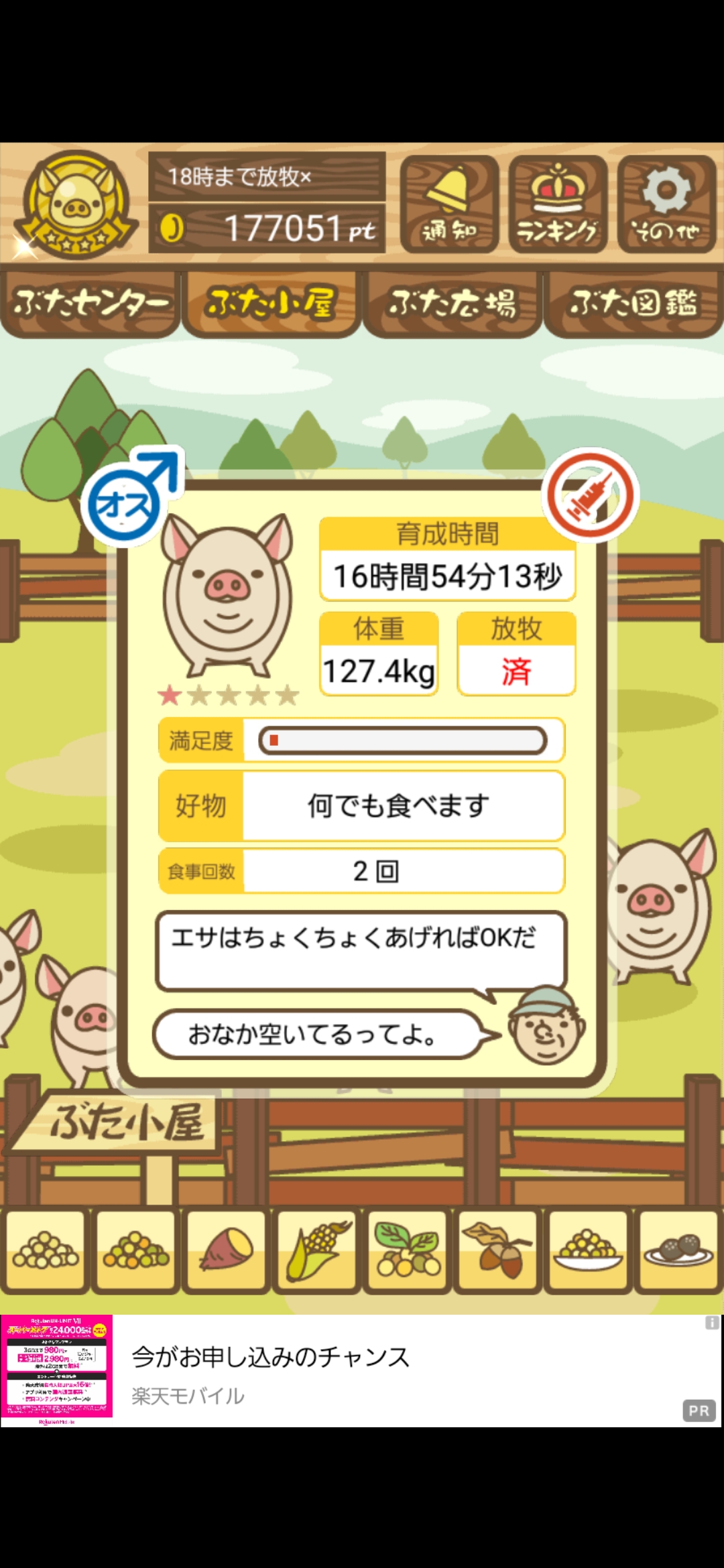724x1568 pixels.
Task: Feed the pig the corn
Action: pos(317,1251)
